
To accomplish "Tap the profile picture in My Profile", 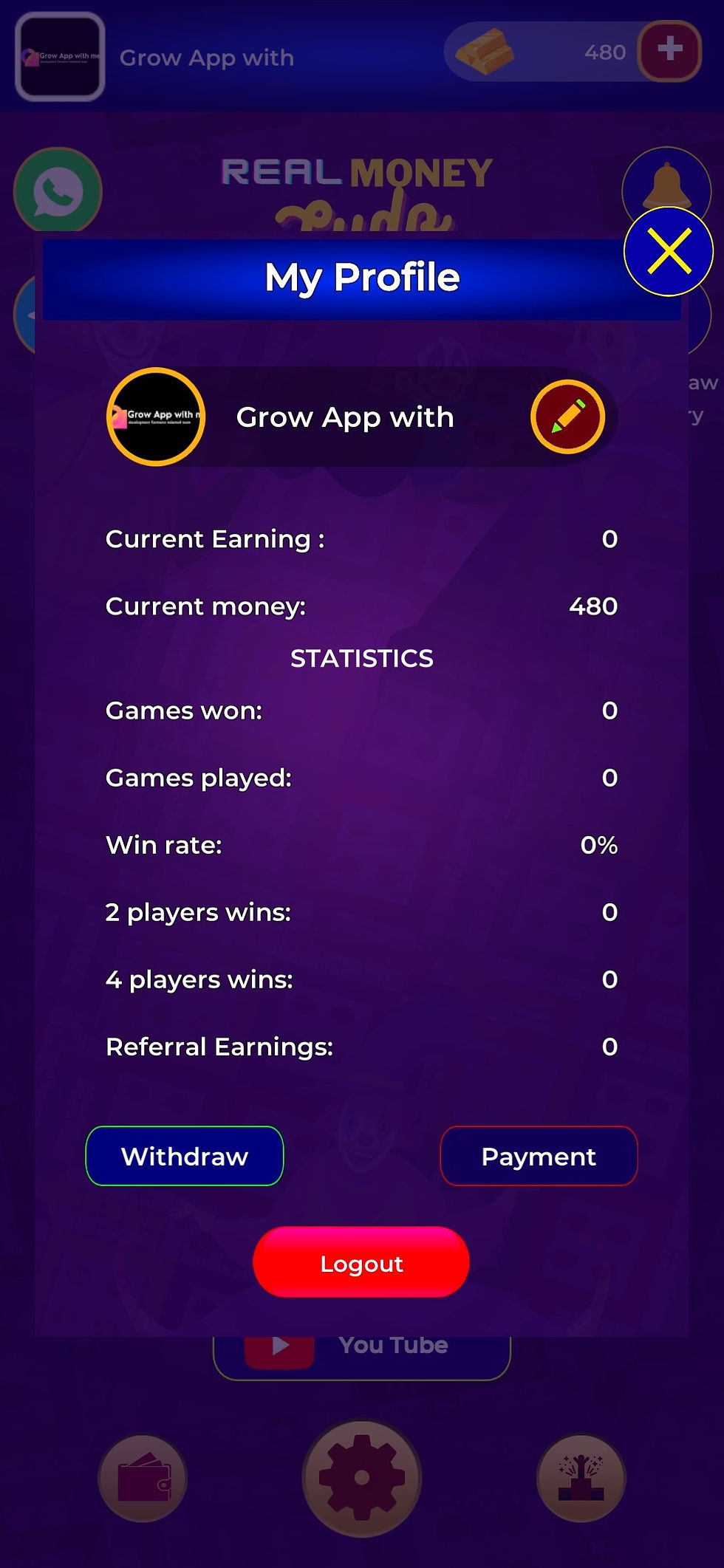I will coord(155,416).
